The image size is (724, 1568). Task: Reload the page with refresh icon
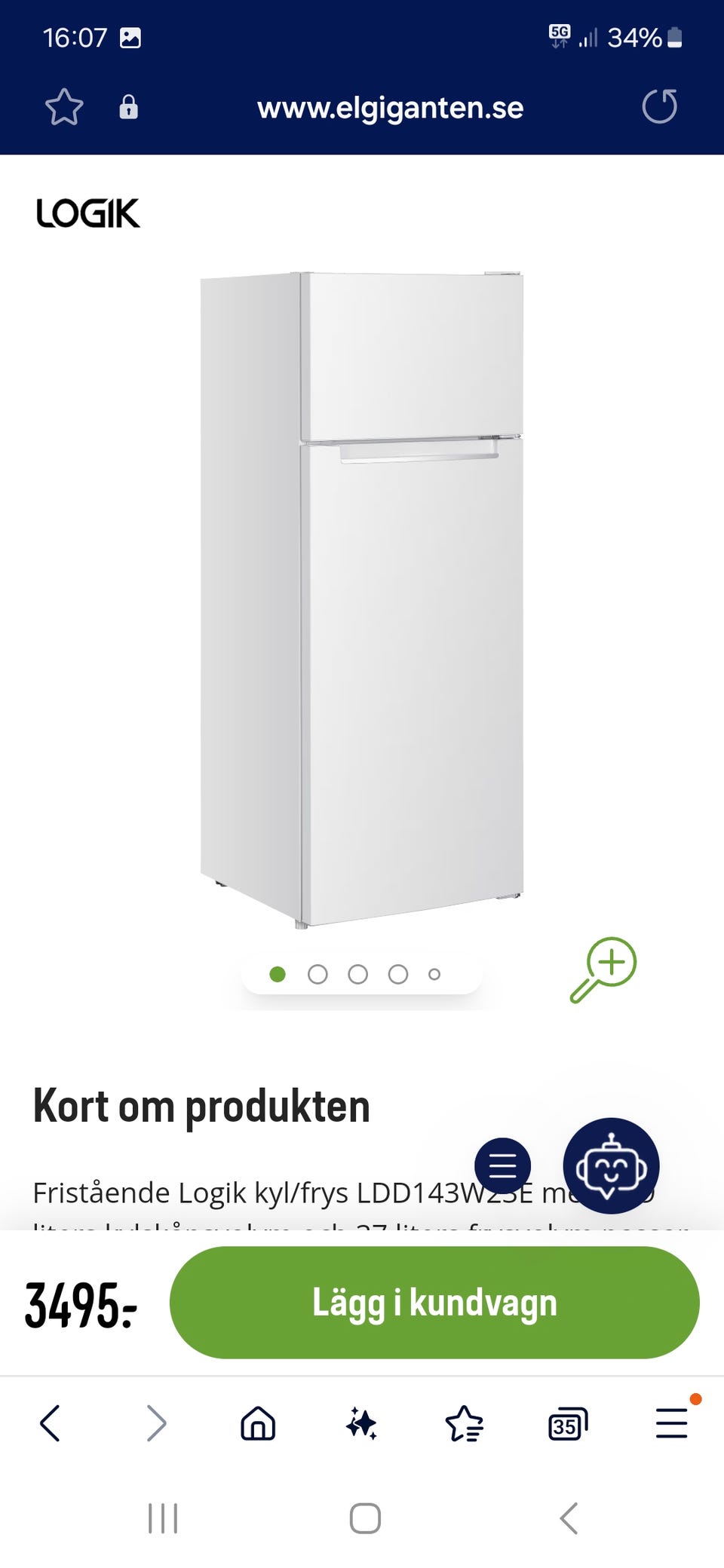click(661, 108)
